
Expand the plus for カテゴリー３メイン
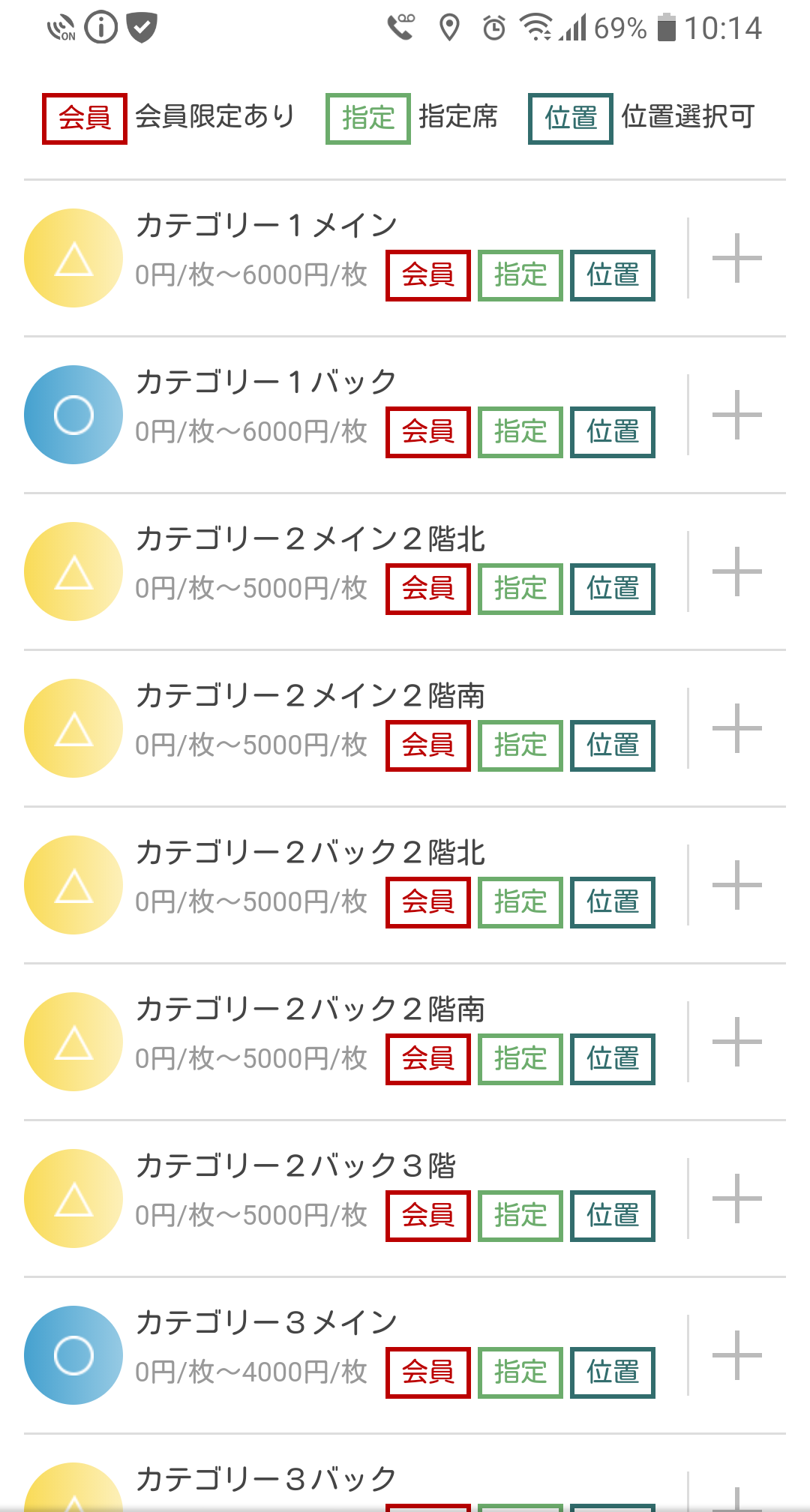tap(737, 1355)
